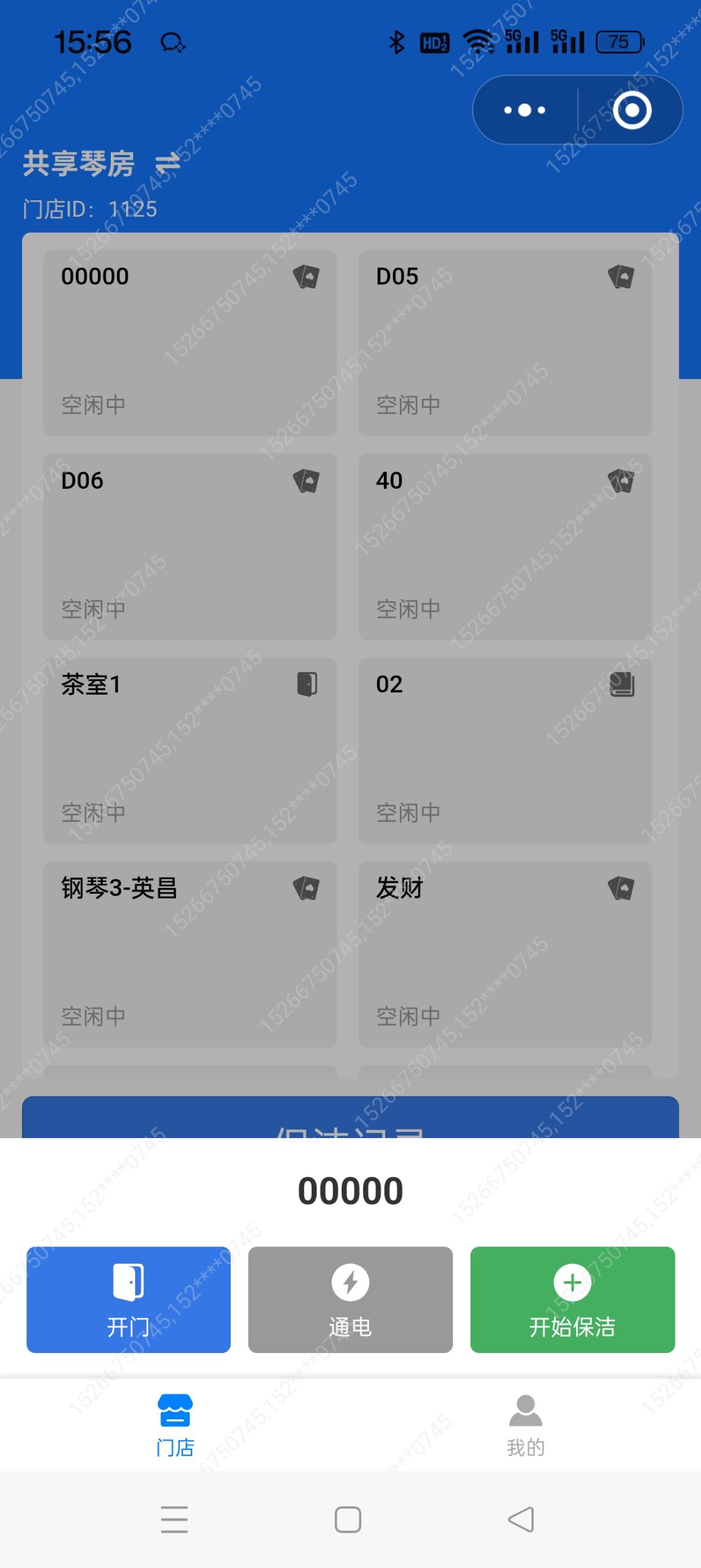Select room card D06
The image size is (701, 1568).
[x=190, y=546]
